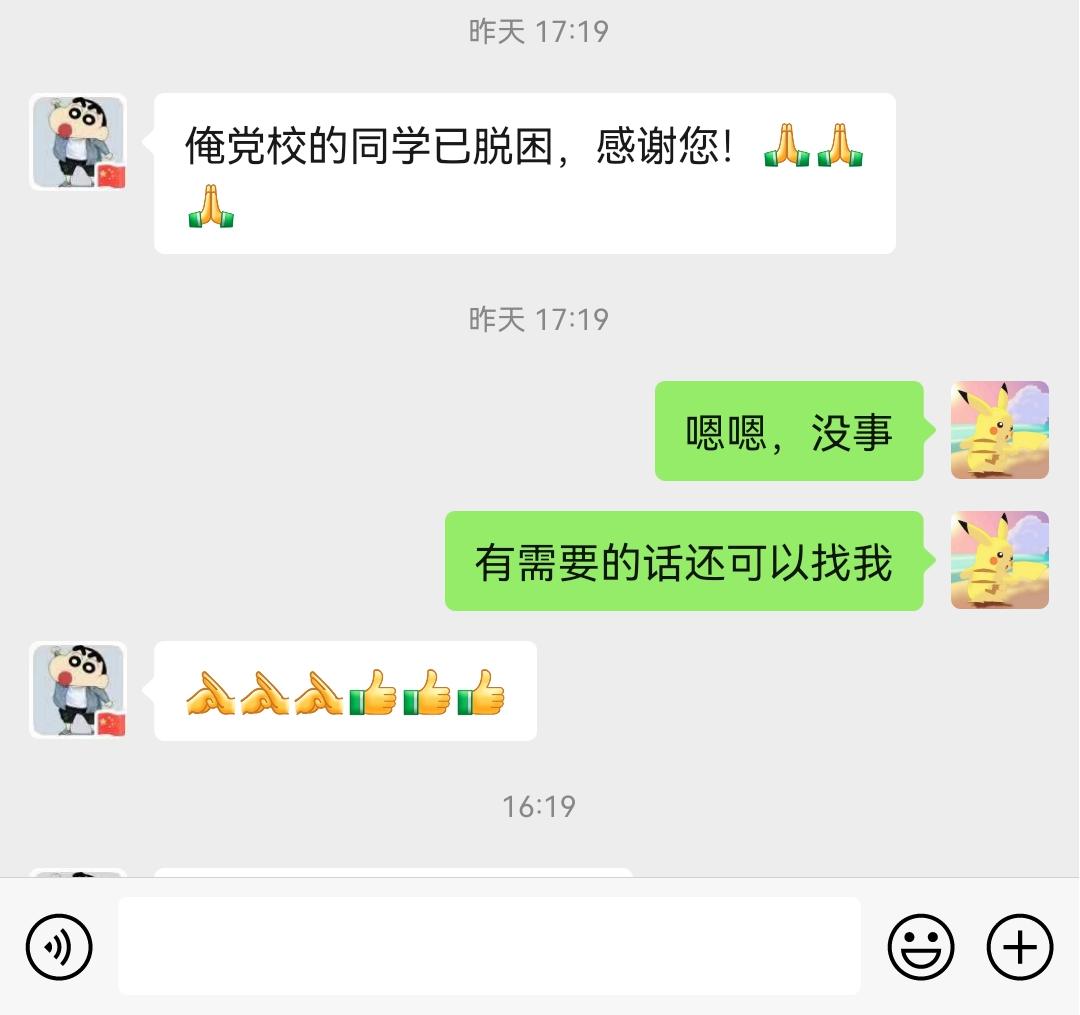This screenshot has width=1080, height=1015.
Task: Open contact's avatar beside 俺党校的同学已脱困 message
Action: click(x=78, y=142)
